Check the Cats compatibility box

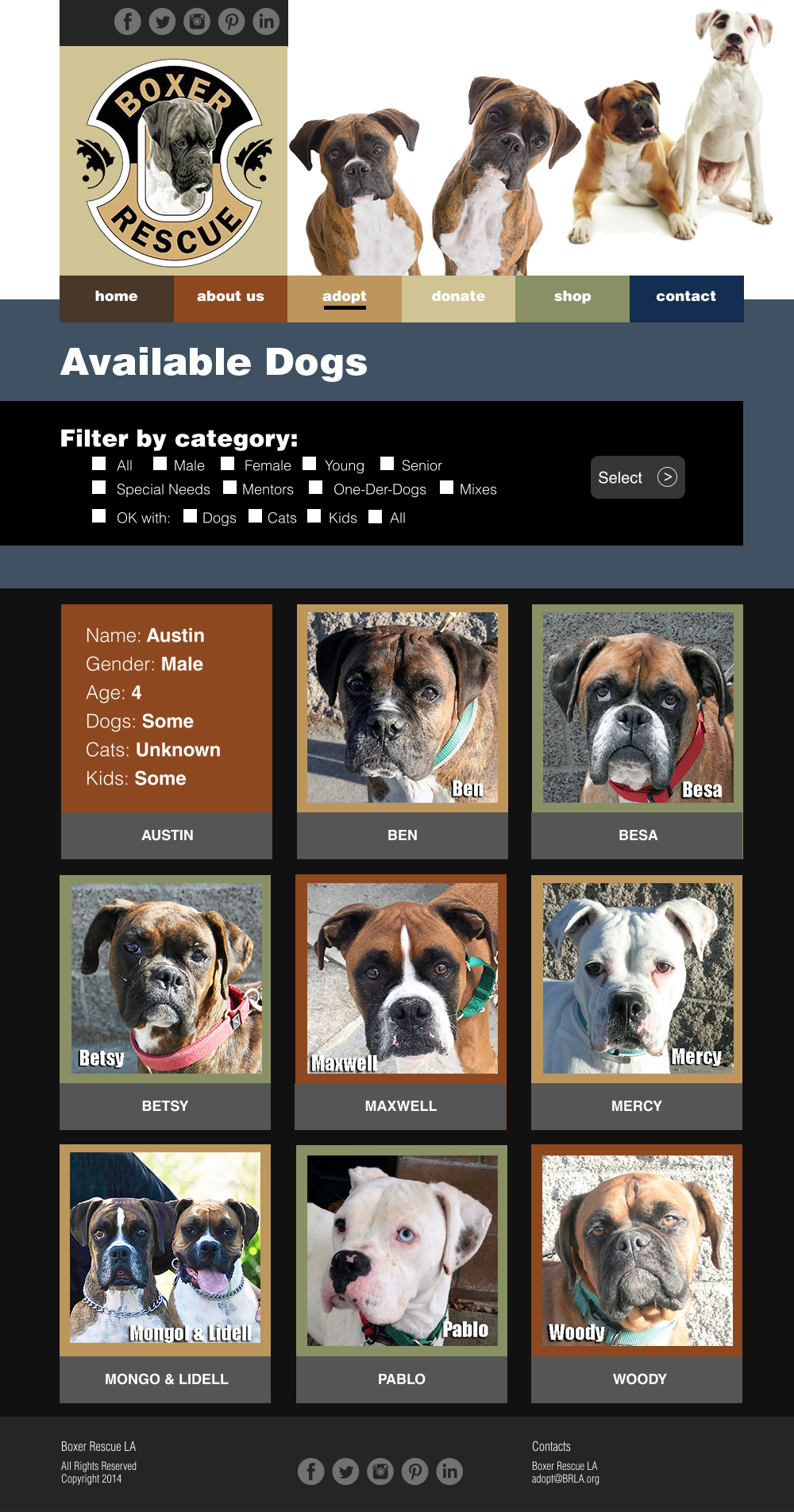[256, 516]
